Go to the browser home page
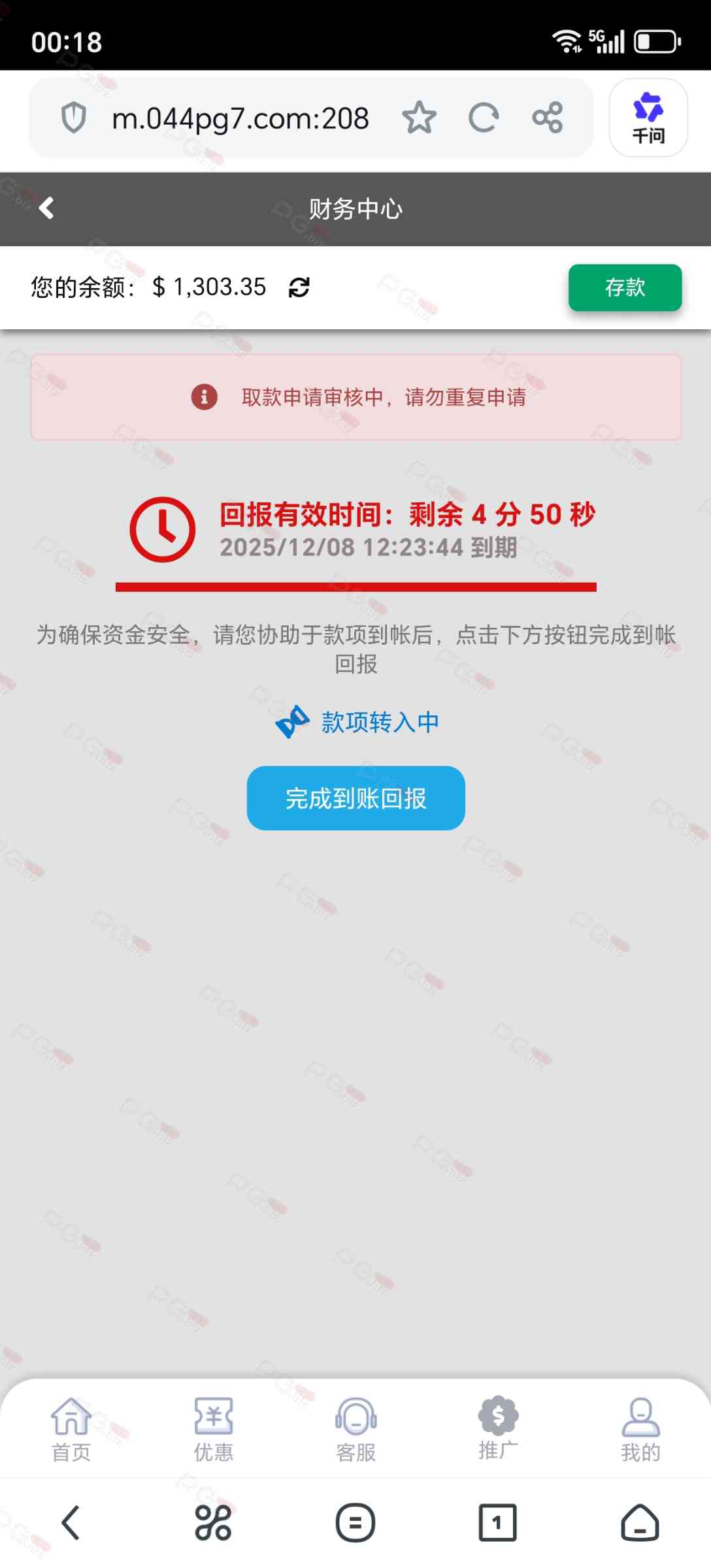 pos(639,1523)
